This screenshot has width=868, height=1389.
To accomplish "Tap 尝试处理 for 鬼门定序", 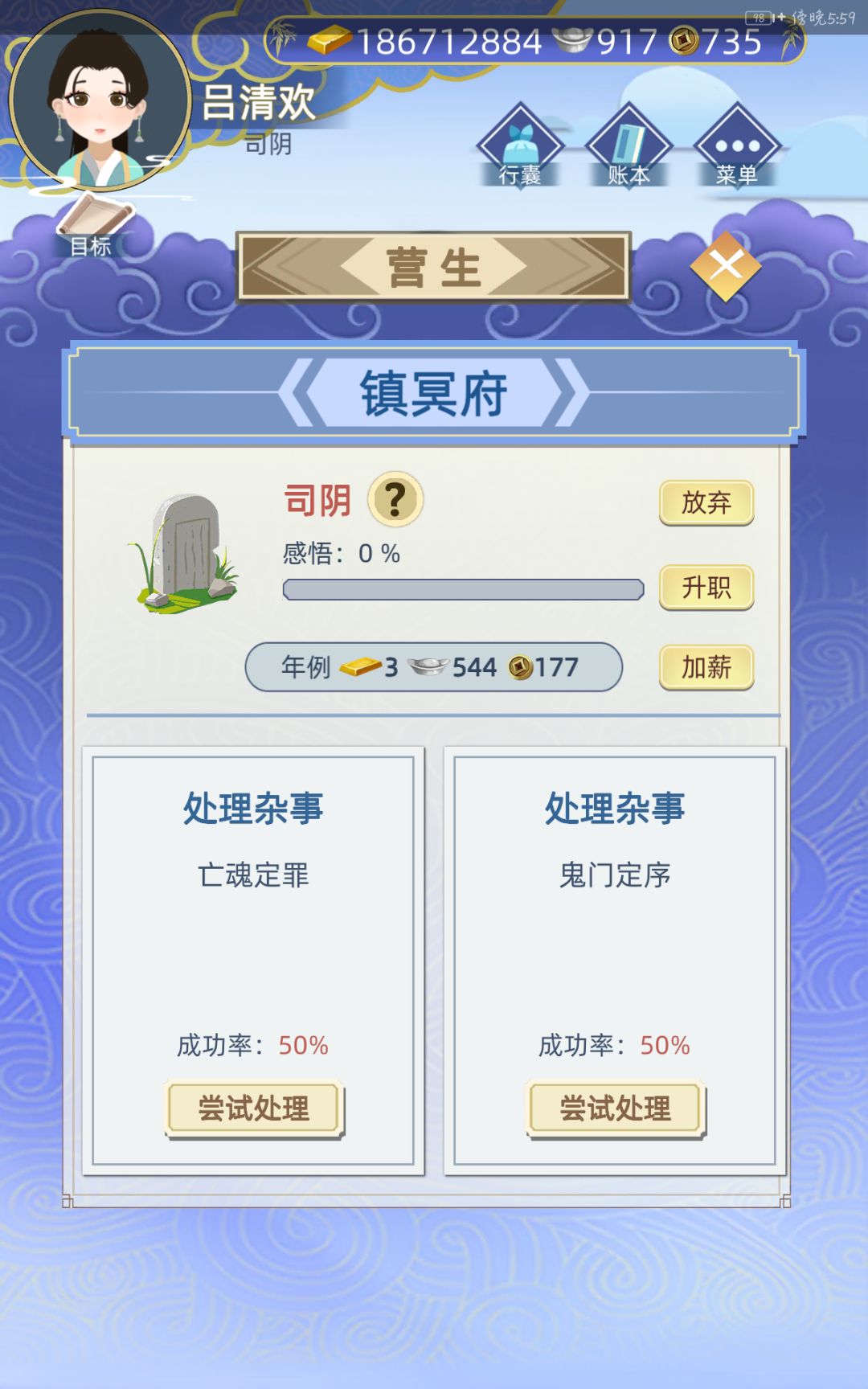I will click(616, 1109).
